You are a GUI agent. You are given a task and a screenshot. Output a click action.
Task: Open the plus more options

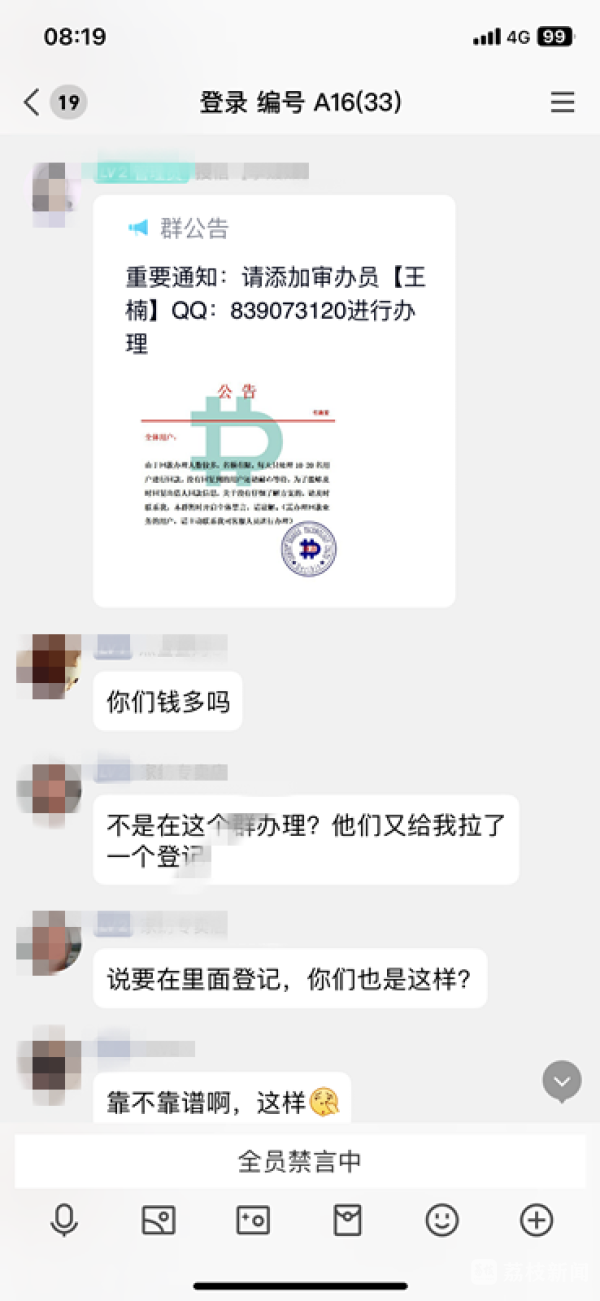point(536,1219)
